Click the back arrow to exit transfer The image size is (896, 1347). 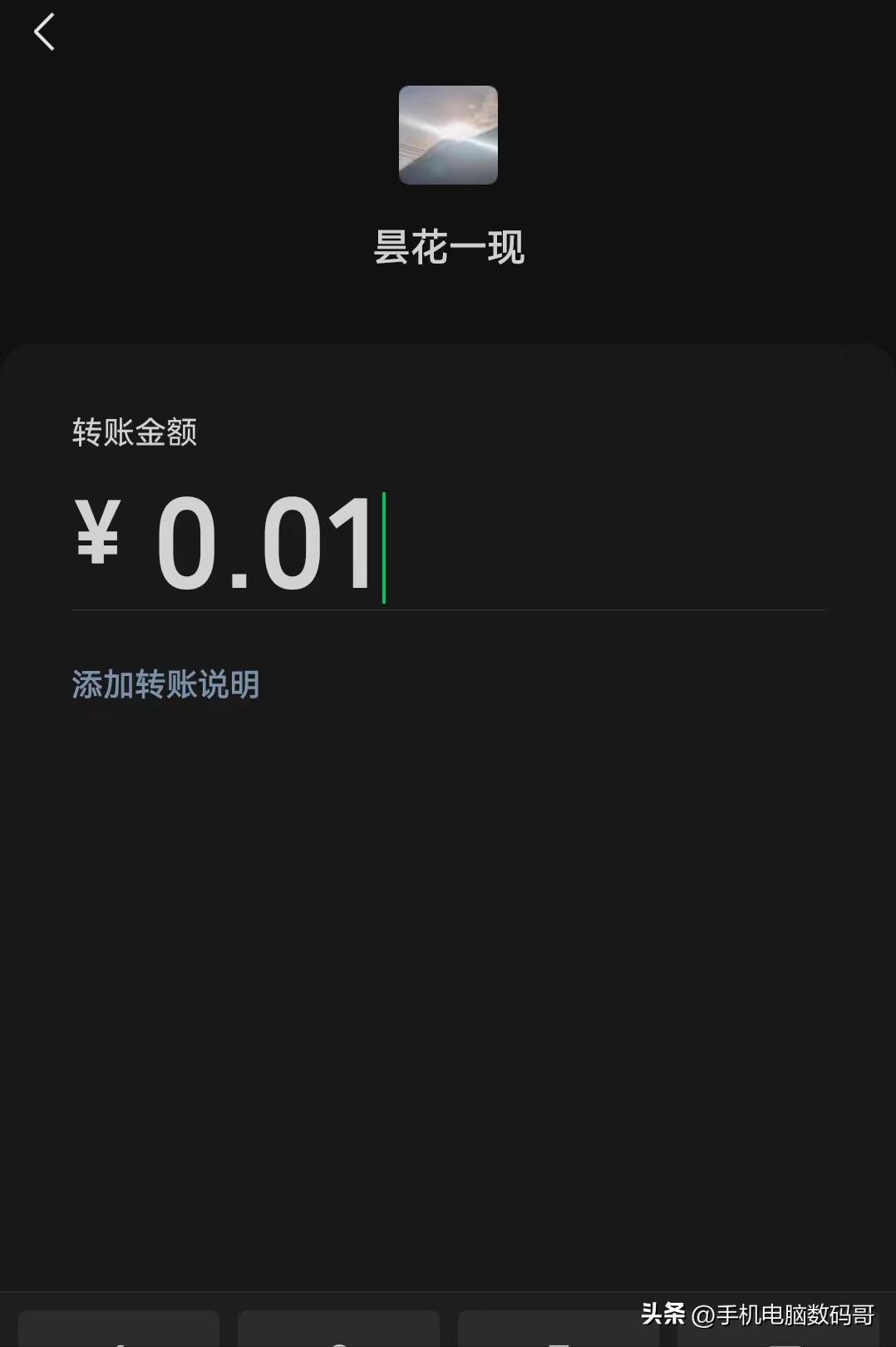(43, 33)
